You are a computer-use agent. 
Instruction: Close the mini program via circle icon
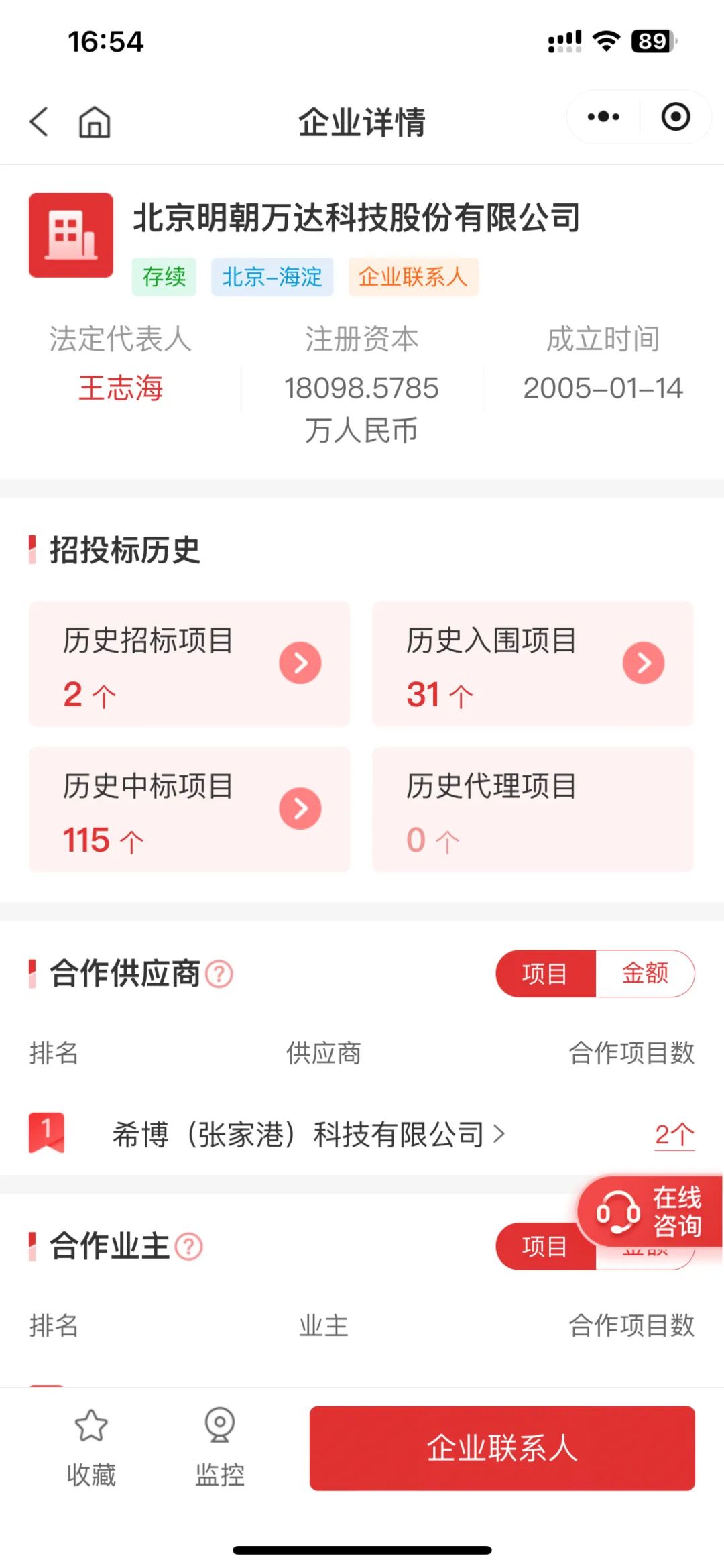click(x=675, y=117)
